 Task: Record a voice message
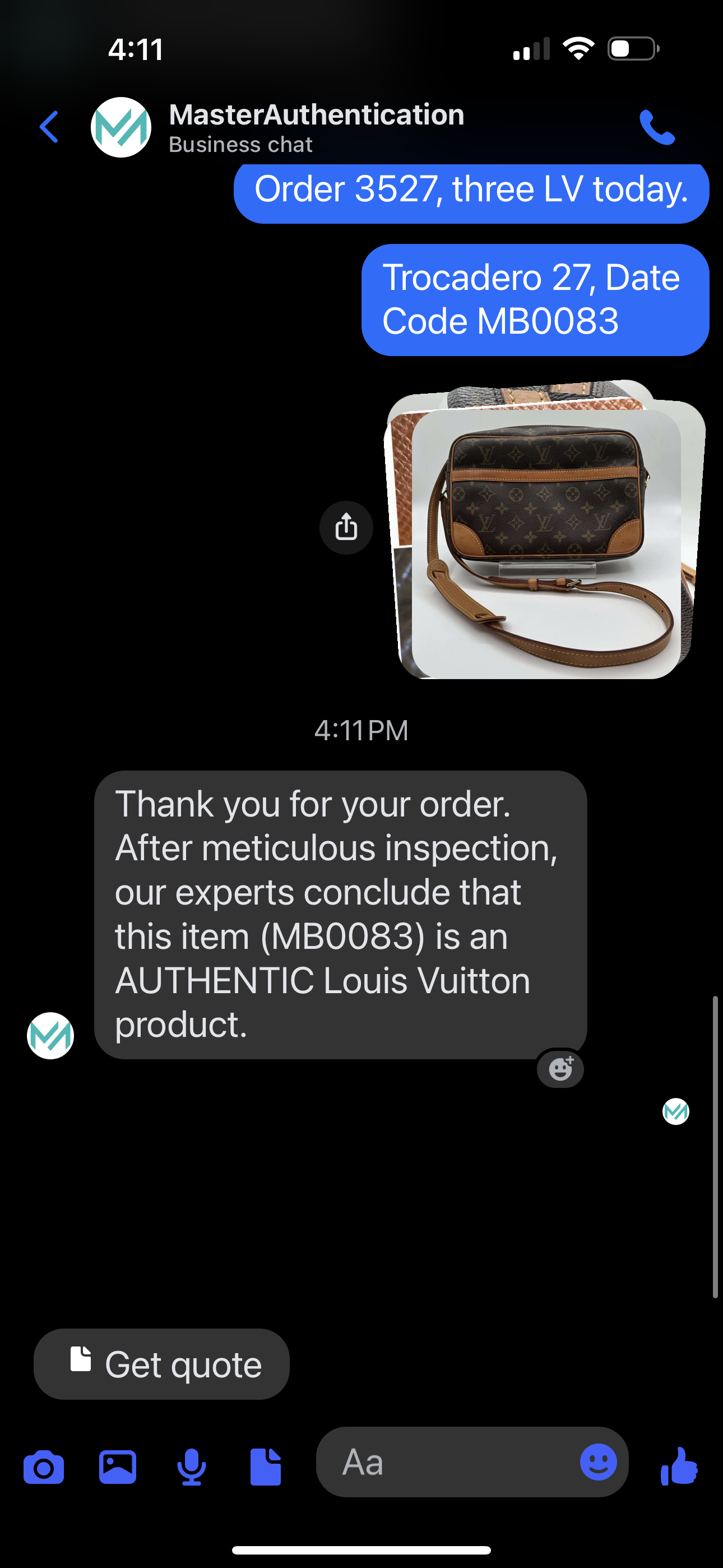(192, 1468)
